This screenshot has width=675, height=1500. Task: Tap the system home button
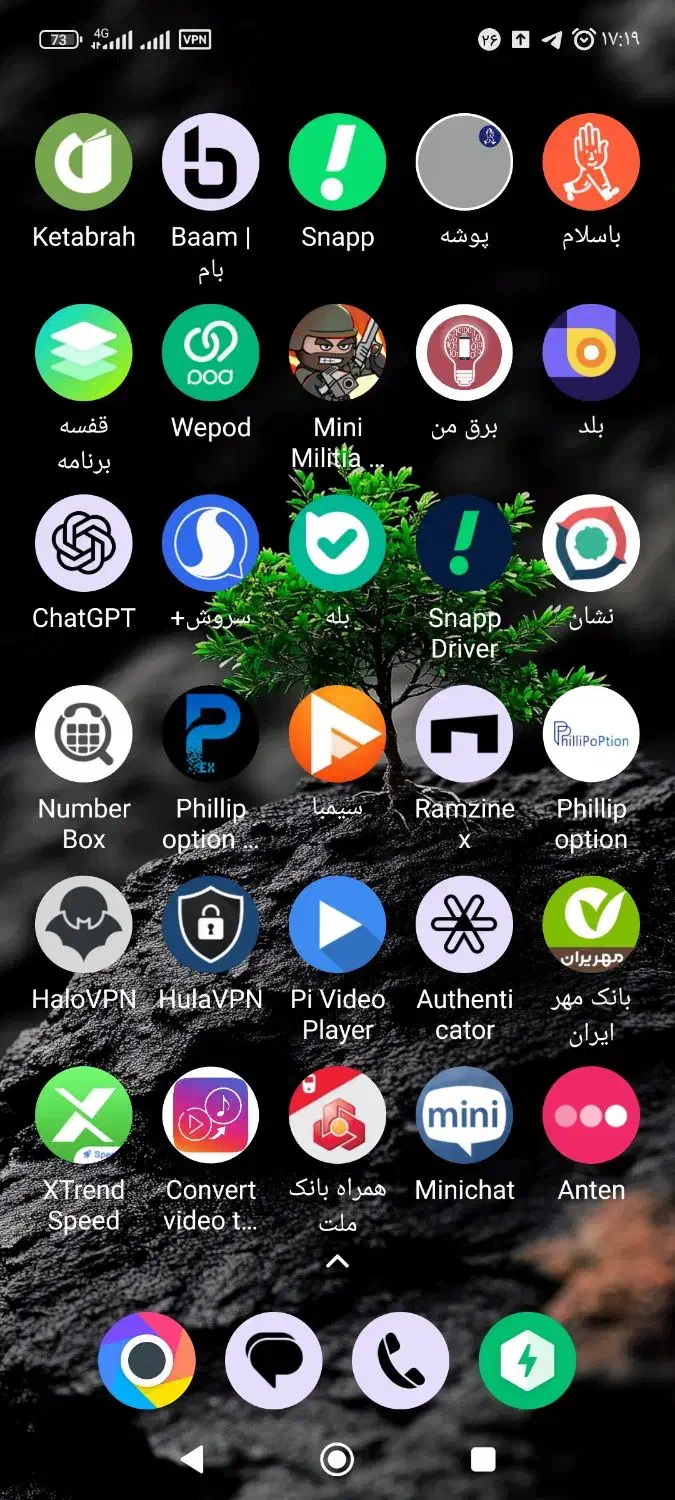(338, 1459)
